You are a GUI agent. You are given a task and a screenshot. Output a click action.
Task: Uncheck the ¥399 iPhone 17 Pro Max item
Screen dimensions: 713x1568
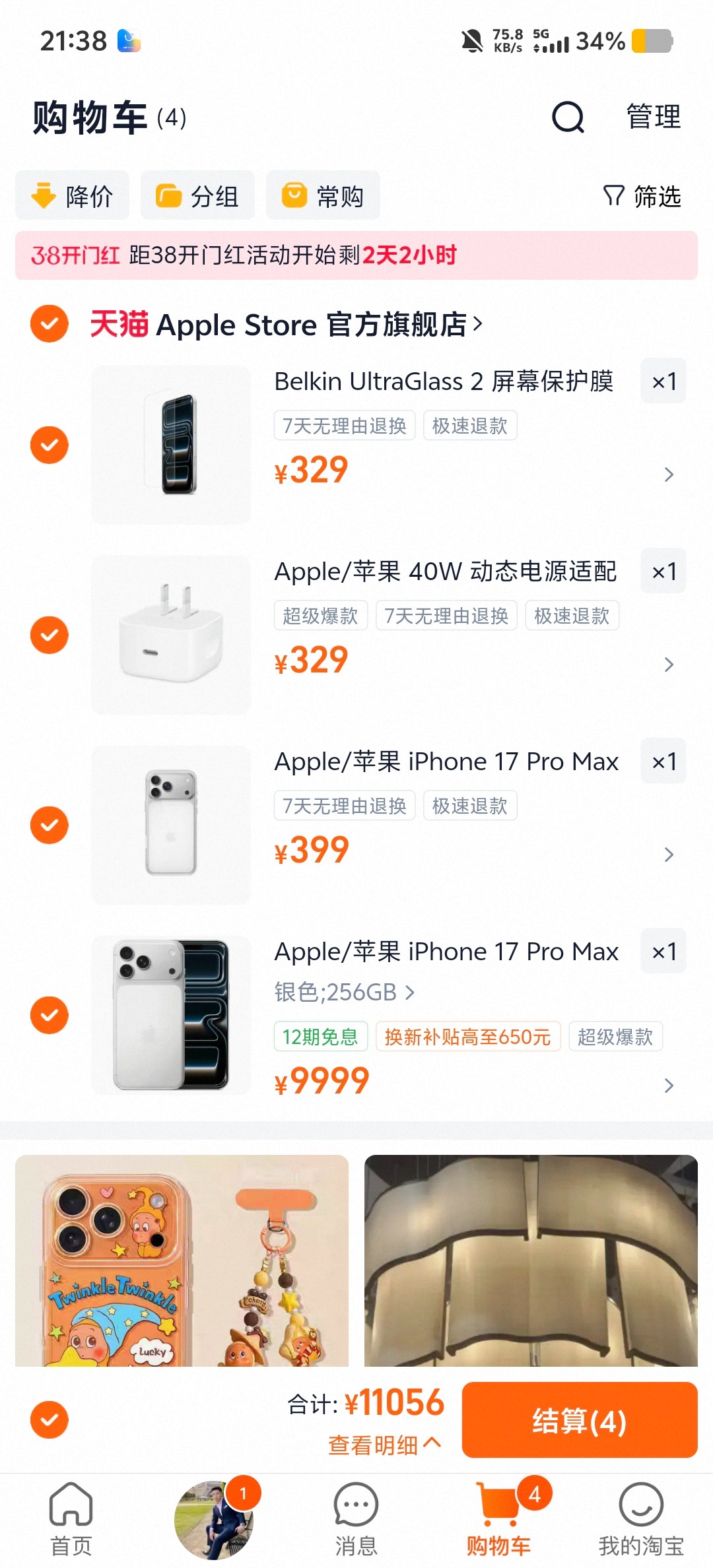[50, 825]
